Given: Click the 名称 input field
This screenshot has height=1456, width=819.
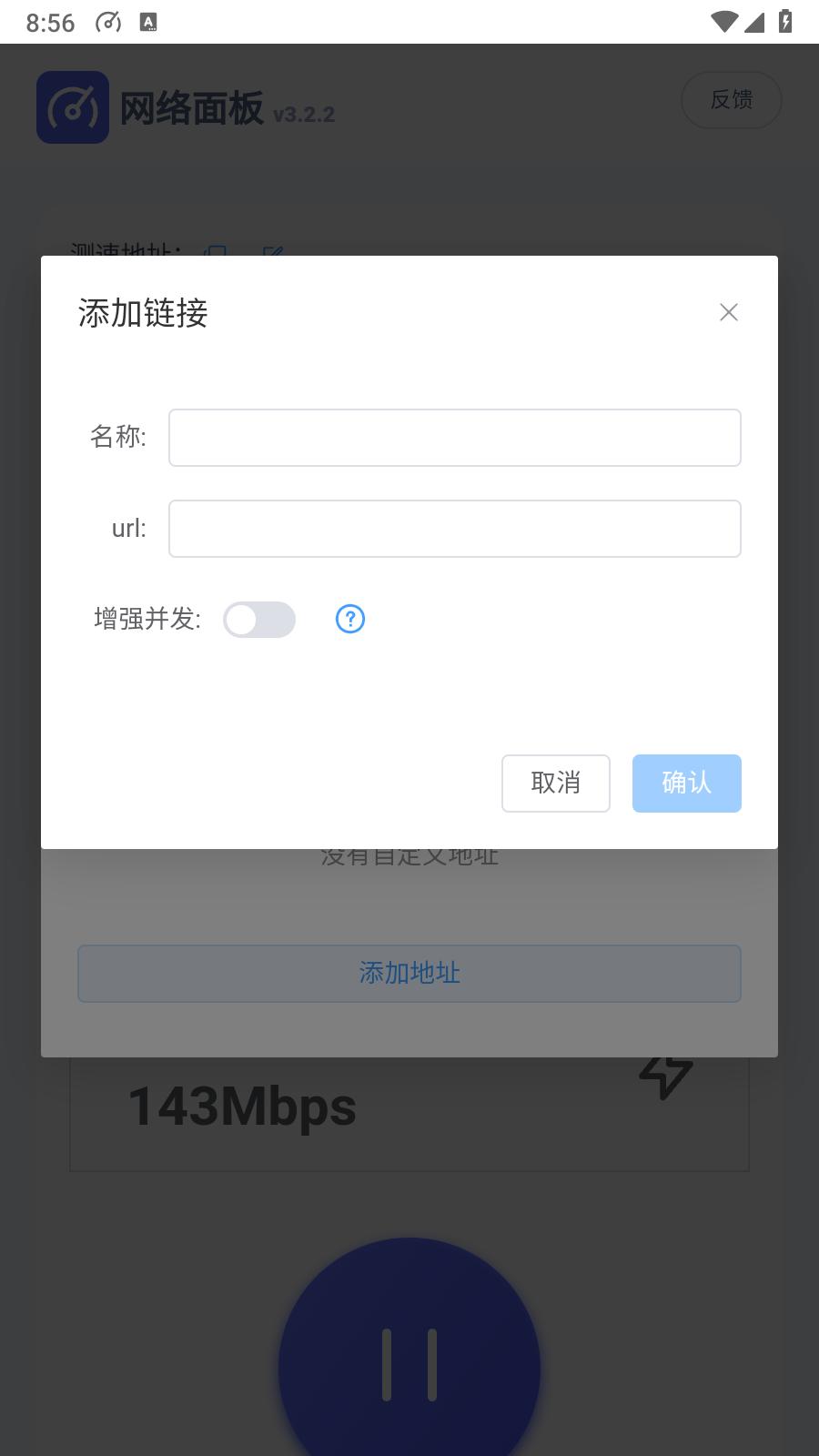Looking at the screenshot, I should [x=455, y=438].
